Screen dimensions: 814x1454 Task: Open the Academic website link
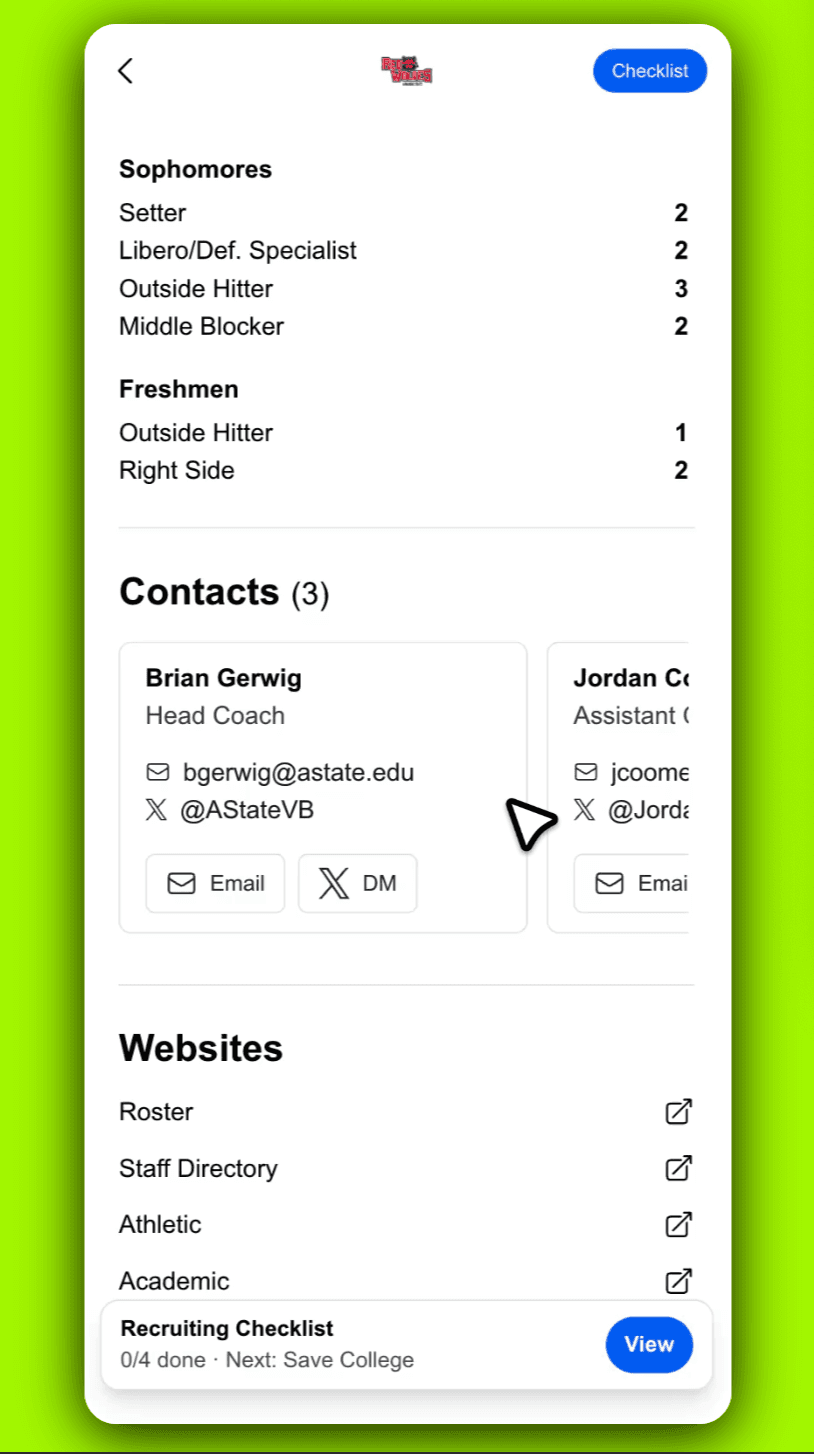[x=679, y=1280]
